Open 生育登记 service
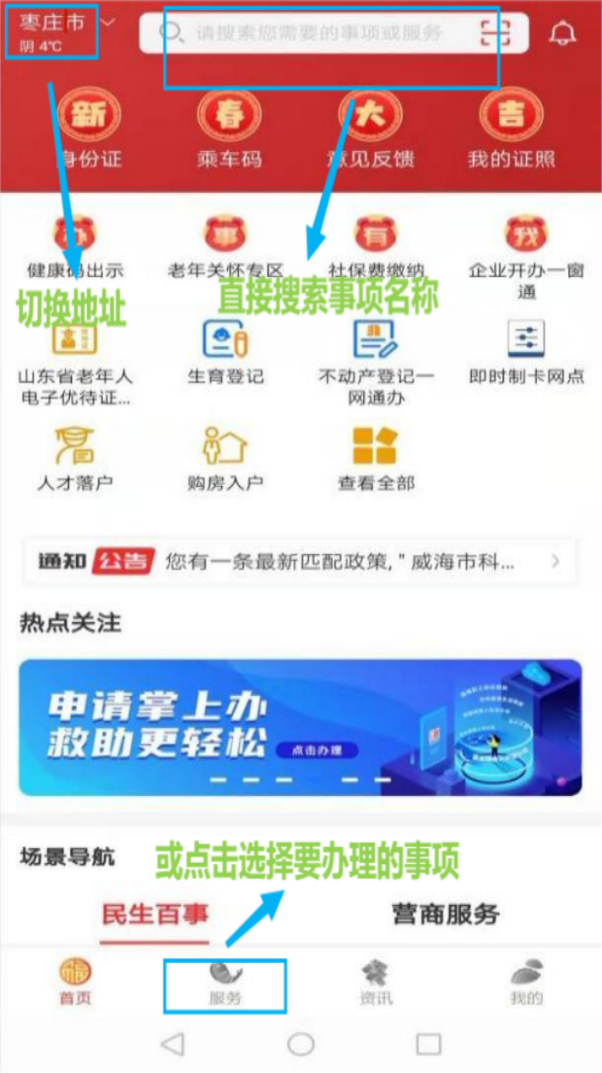Viewport: 602px width, 1073px height. (226, 353)
